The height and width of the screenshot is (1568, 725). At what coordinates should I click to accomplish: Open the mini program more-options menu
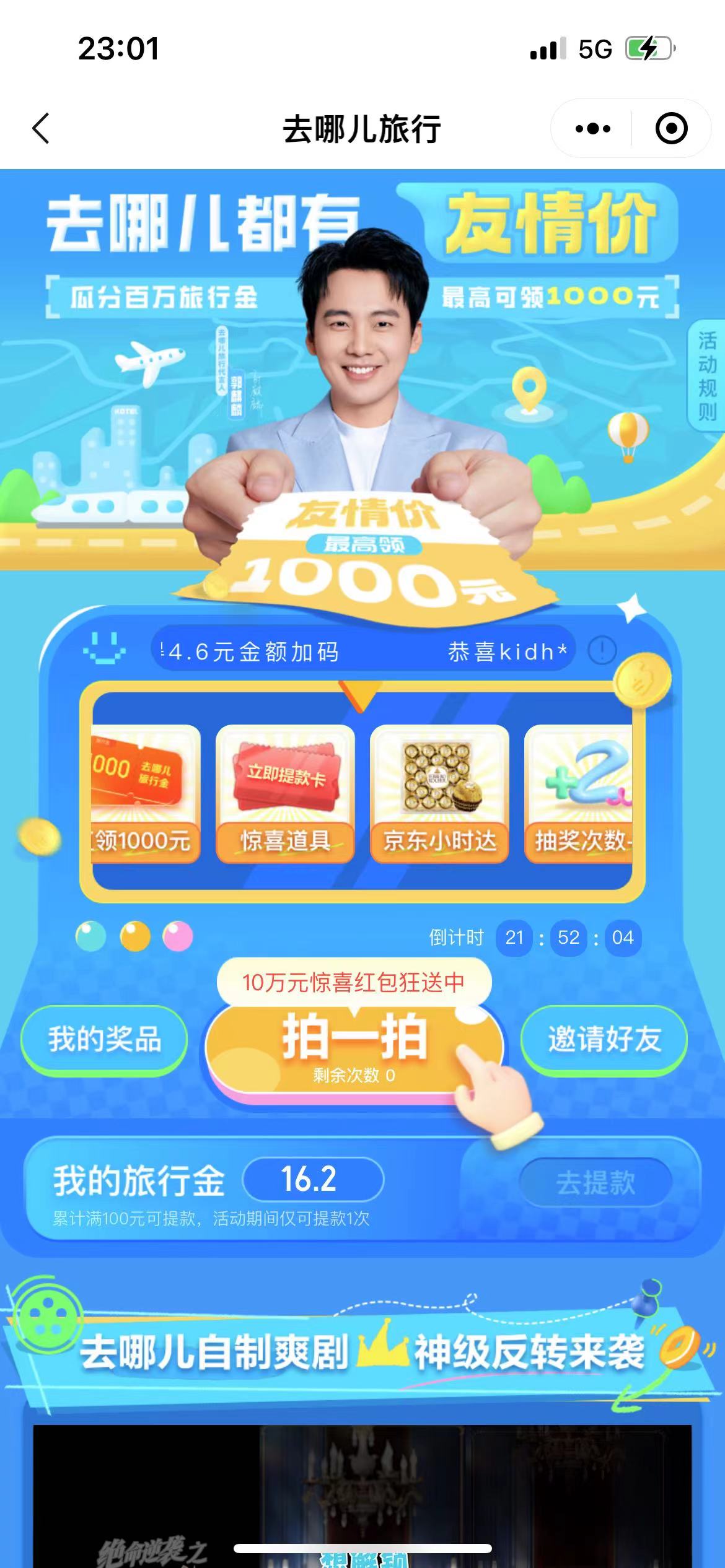(x=592, y=129)
